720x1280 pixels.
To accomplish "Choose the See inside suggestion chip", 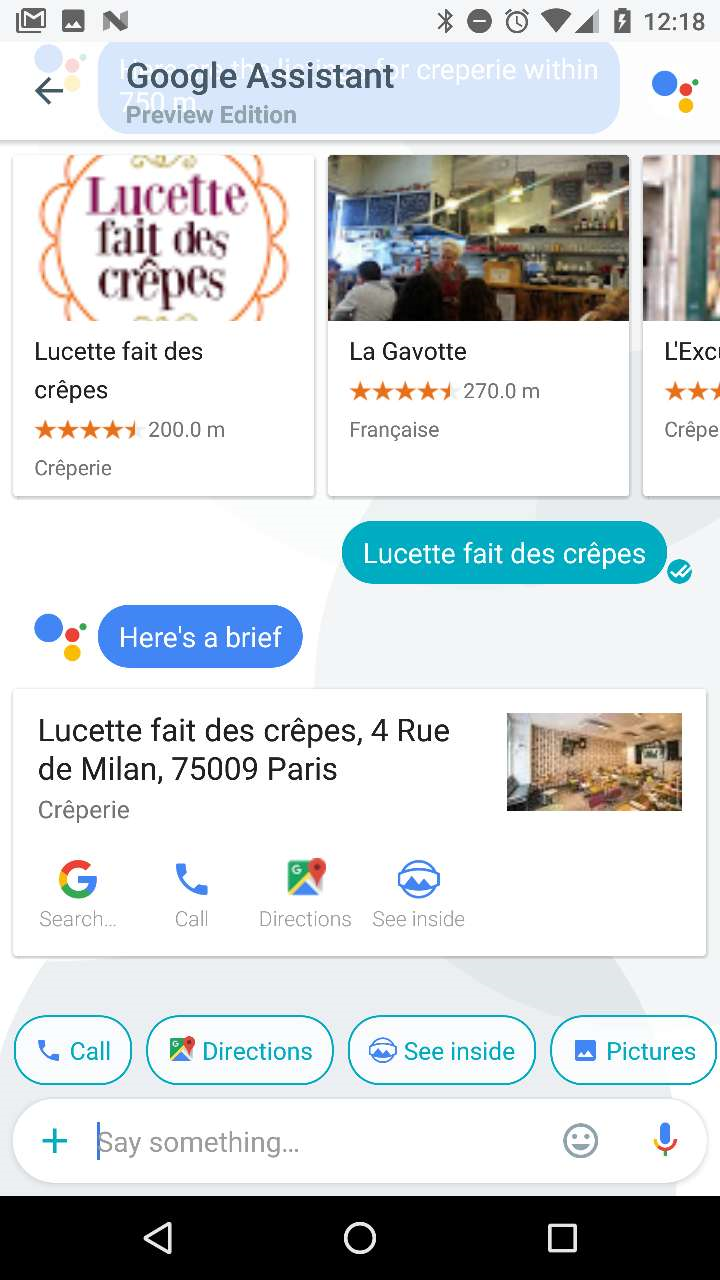I will pyautogui.click(x=442, y=1050).
